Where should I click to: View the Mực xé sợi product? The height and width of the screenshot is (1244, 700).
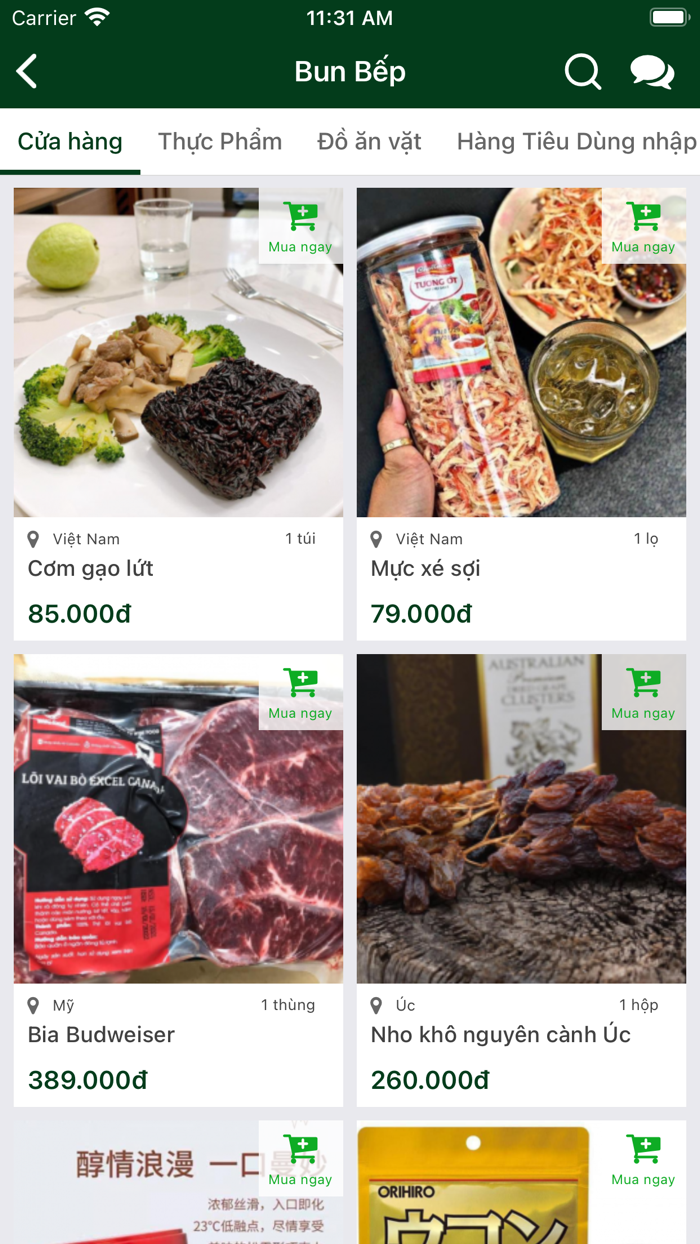point(521,400)
